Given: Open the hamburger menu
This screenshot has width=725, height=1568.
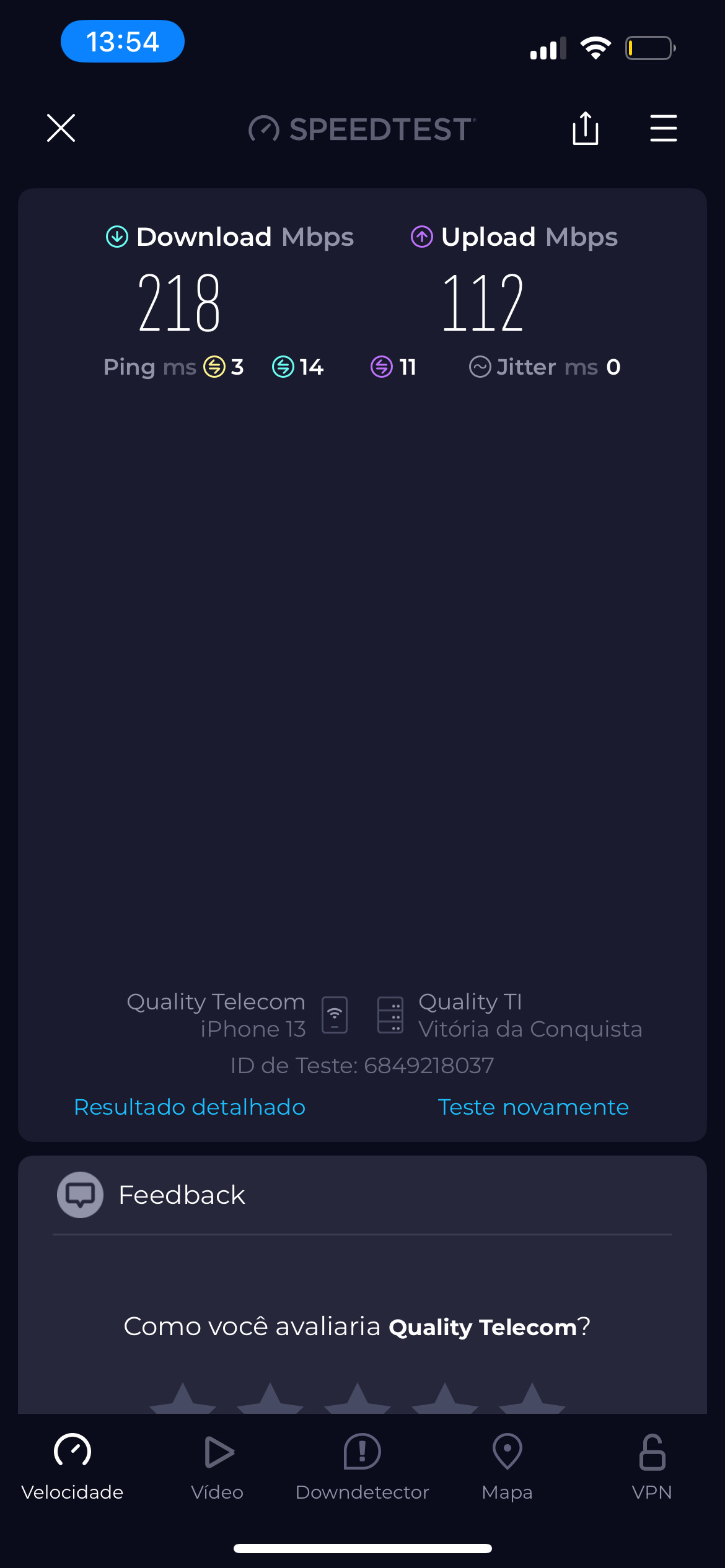Looking at the screenshot, I should 663,128.
